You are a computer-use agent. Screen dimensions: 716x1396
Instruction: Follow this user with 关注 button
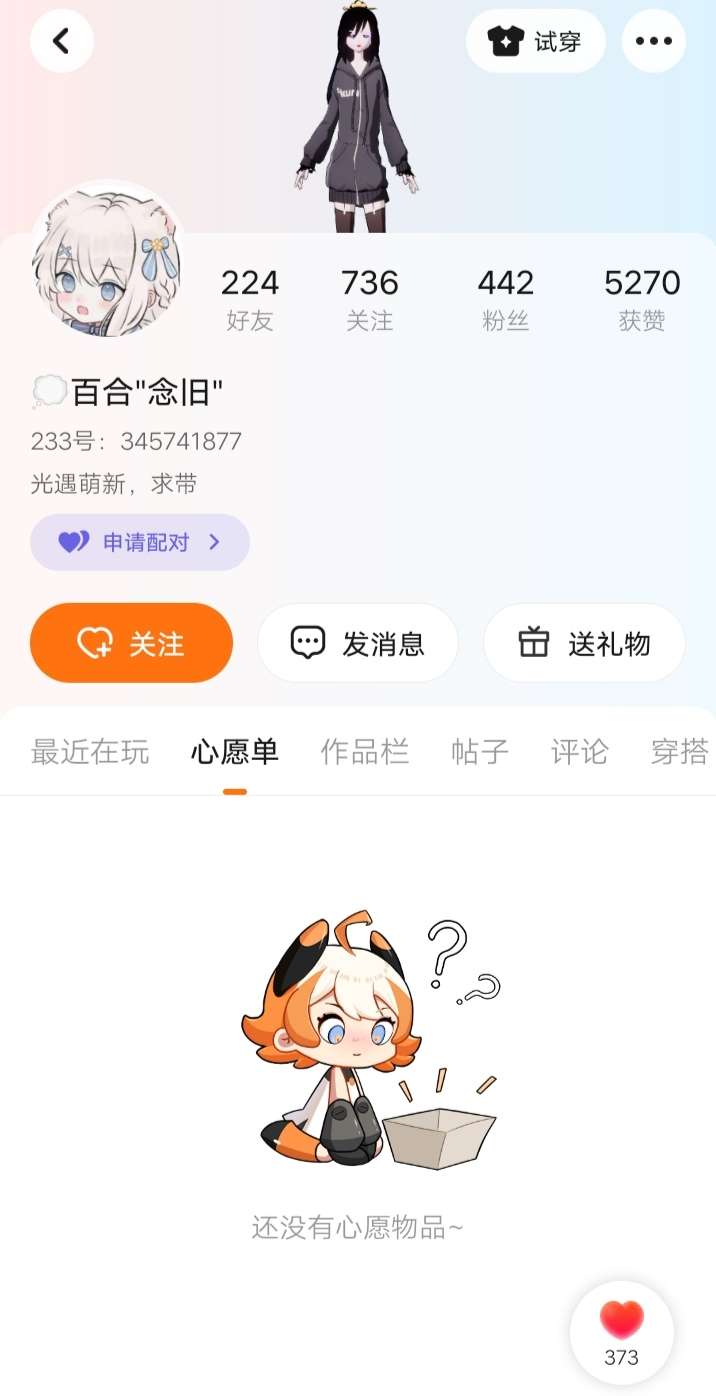point(131,643)
